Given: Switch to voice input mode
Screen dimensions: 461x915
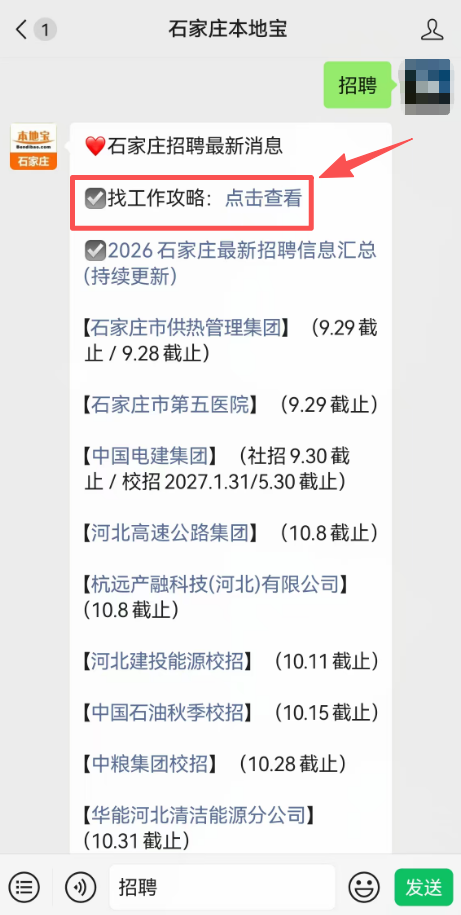Looking at the screenshot, I should (x=81, y=888).
